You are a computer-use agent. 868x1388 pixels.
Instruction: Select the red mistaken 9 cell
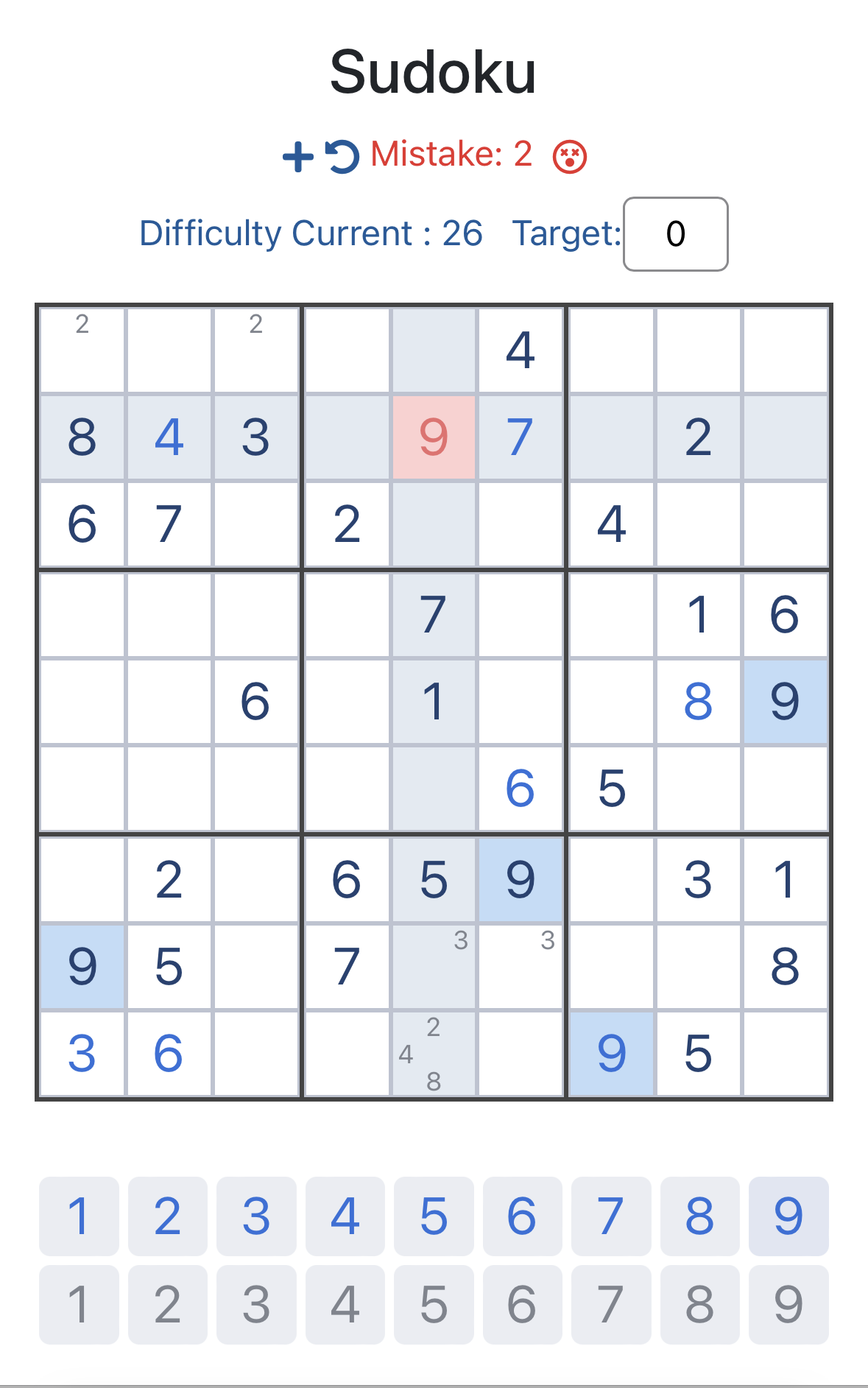[434, 437]
